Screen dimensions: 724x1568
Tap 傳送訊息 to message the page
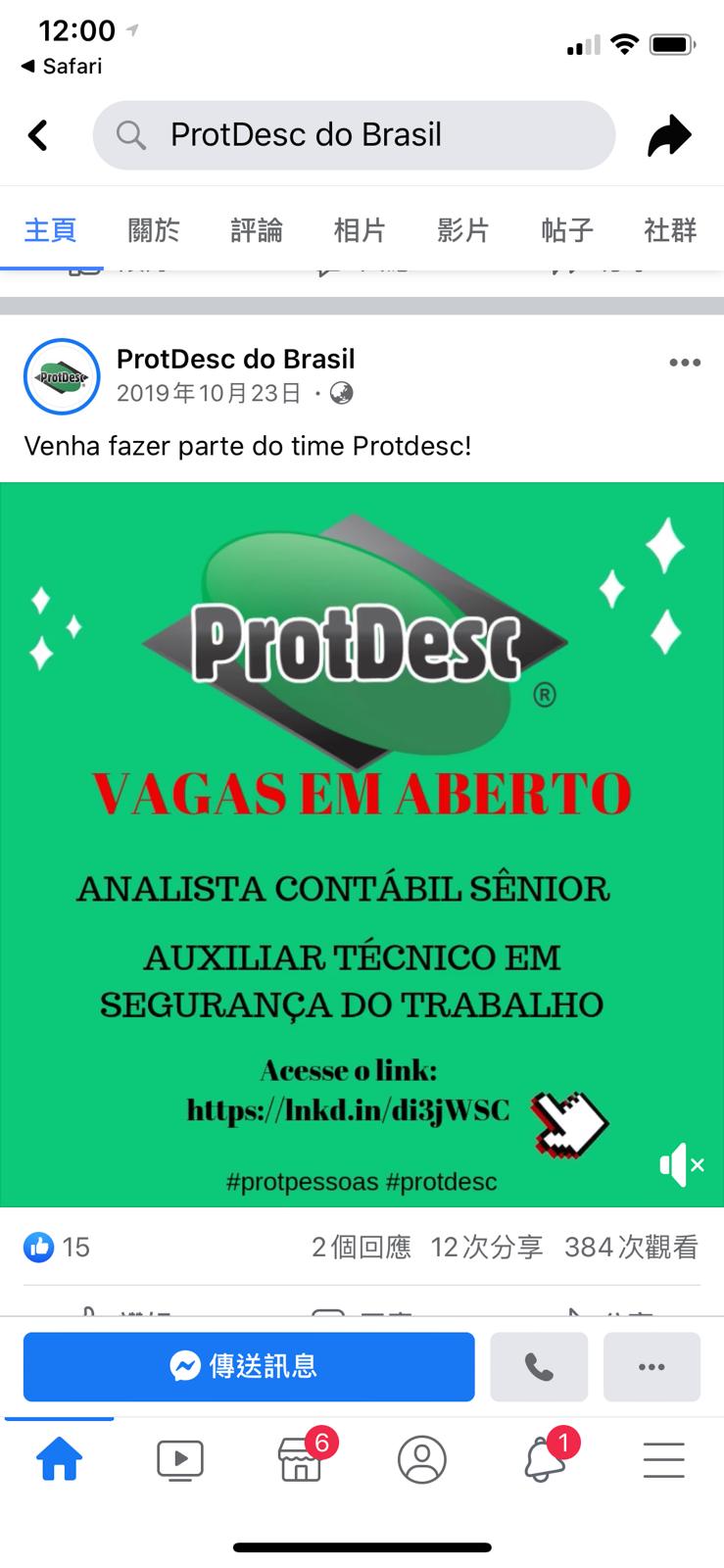tap(249, 1366)
